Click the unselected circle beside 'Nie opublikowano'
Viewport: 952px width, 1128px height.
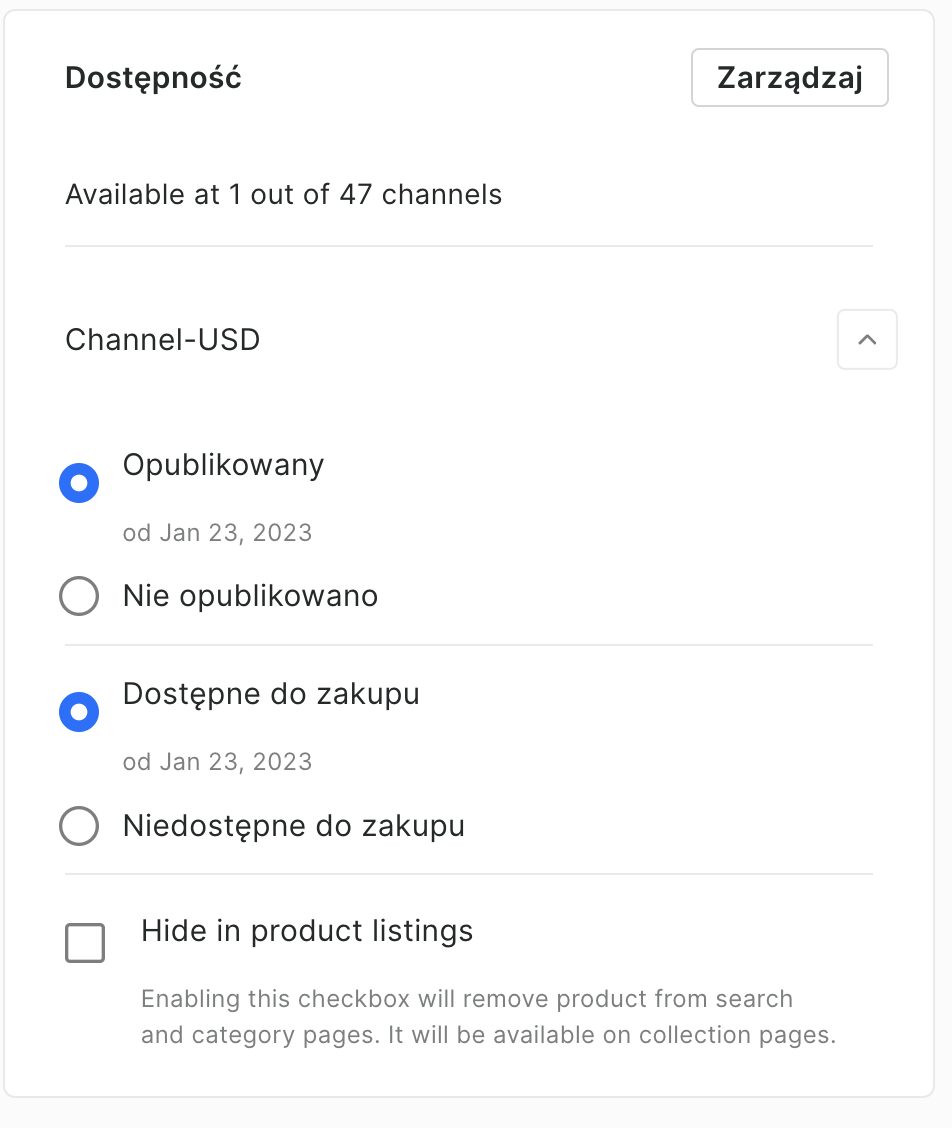[x=79, y=595]
